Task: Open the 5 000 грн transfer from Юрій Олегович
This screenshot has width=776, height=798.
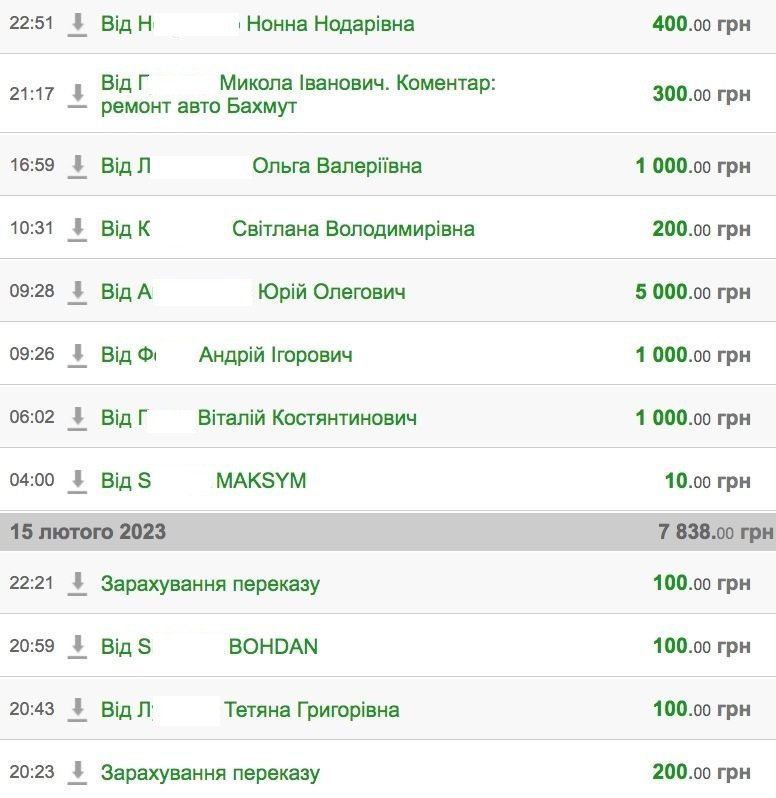Action: (330, 292)
